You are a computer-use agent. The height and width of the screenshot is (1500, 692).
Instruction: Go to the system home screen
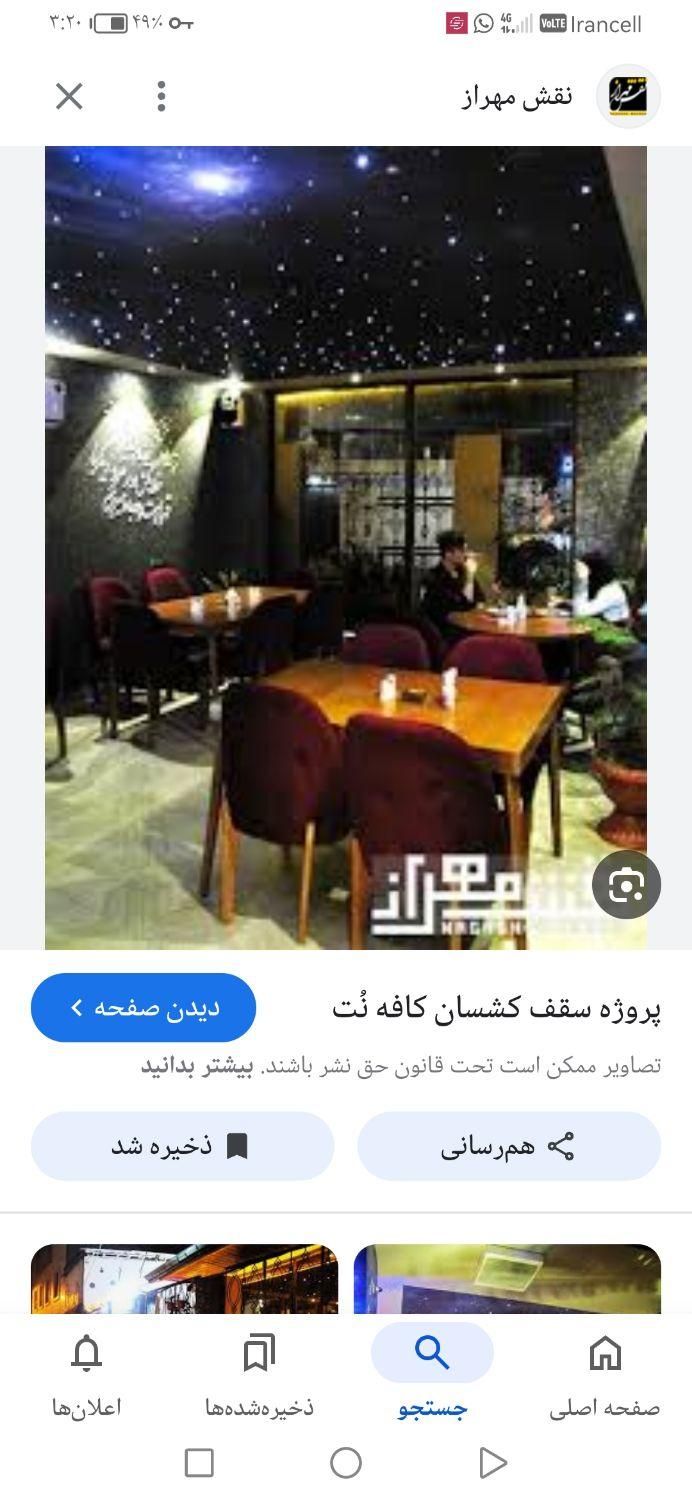pyautogui.click(x=345, y=1463)
